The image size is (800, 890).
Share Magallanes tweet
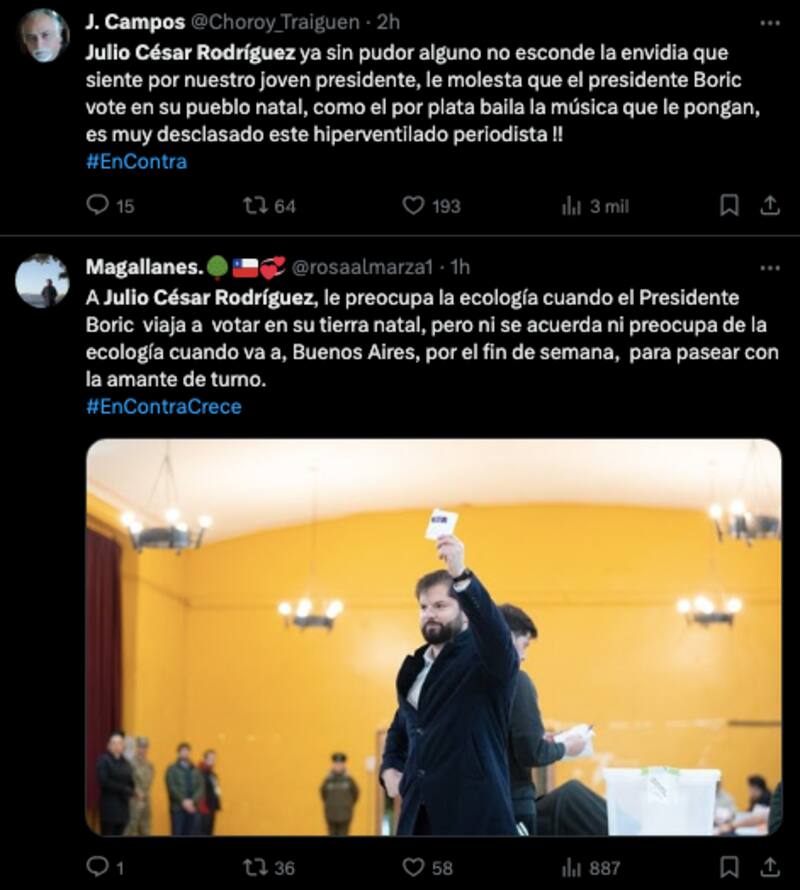coord(770,866)
